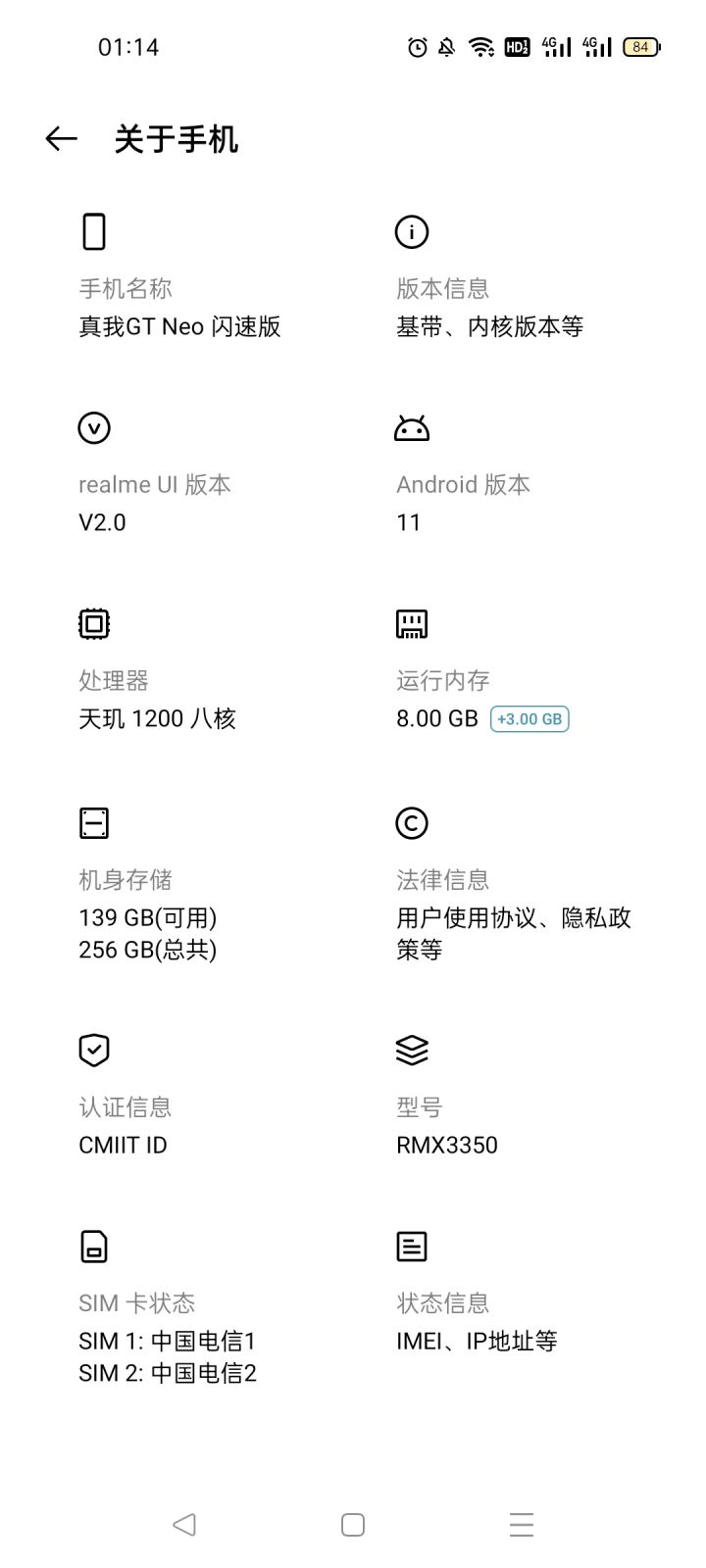Open the 基带、内核版本等 version details entry
Image resolution: width=706 pixels, height=1568 pixels.
(x=489, y=326)
